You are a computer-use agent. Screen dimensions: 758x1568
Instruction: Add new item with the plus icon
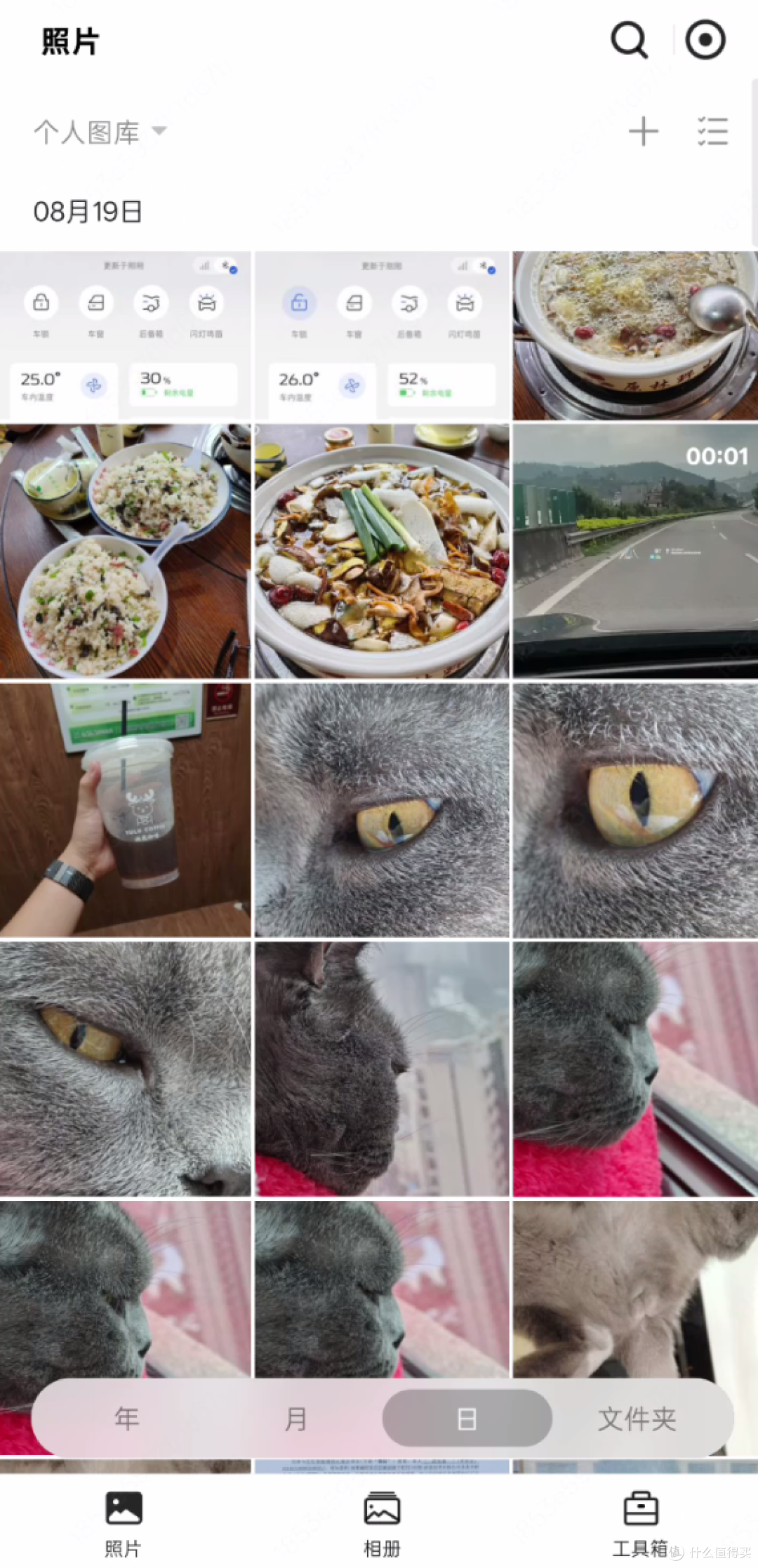[x=643, y=131]
